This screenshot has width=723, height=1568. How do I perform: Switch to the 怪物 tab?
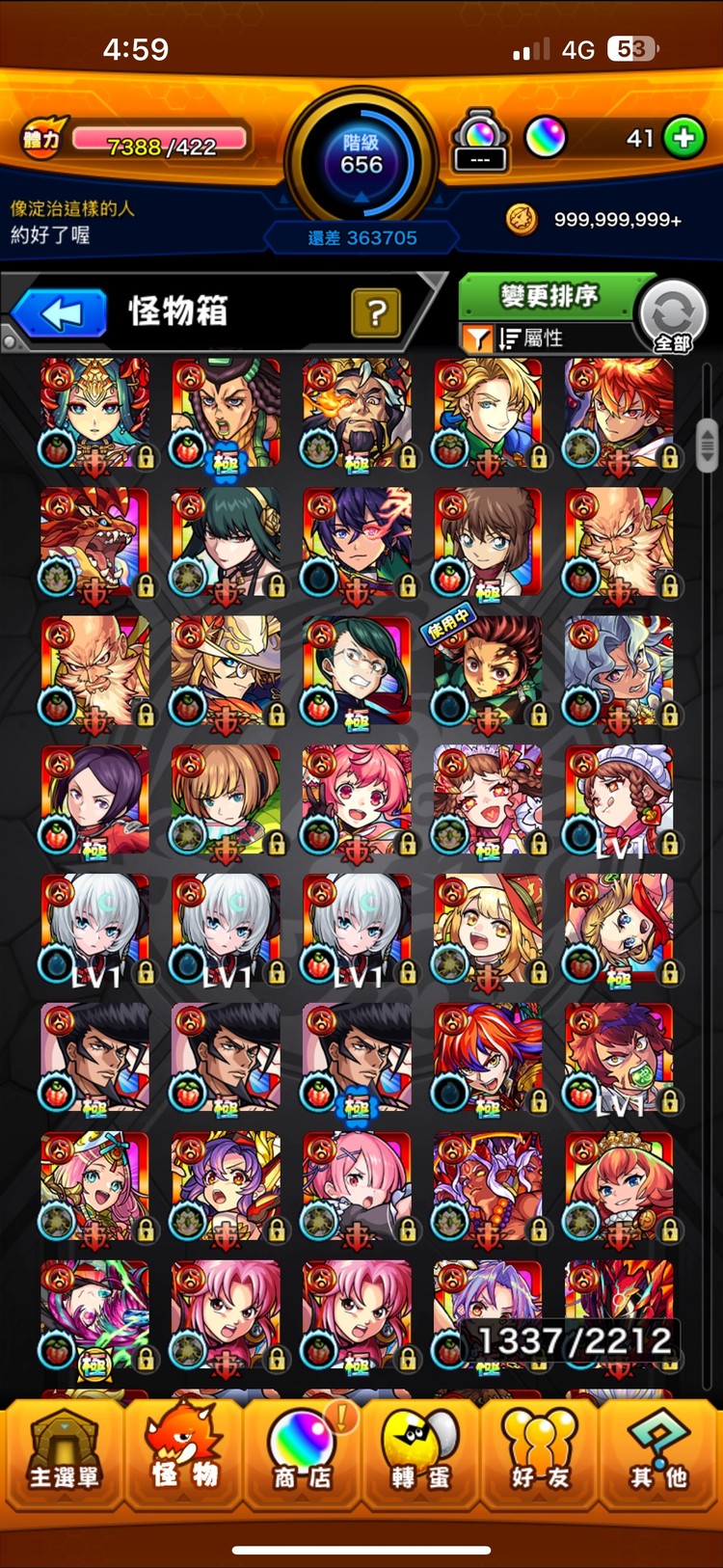183,1452
